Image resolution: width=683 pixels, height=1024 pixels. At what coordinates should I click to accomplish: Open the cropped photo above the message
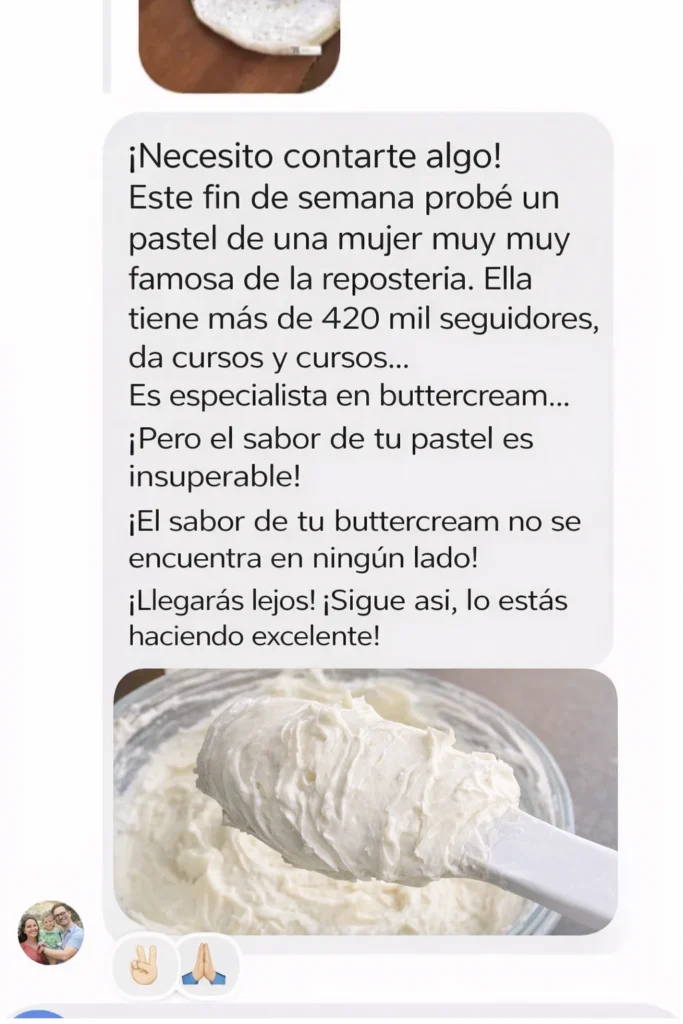click(x=239, y=45)
